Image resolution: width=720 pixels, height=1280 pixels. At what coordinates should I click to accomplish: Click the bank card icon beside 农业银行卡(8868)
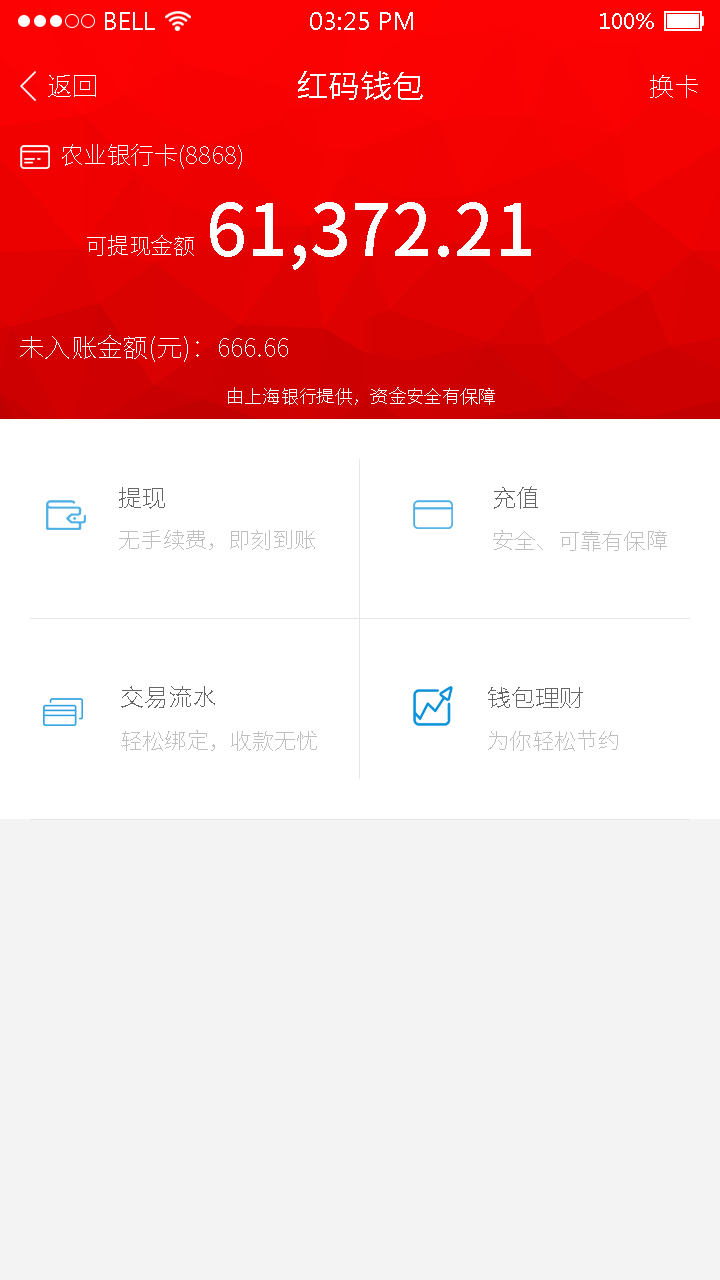pyautogui.click(x=34, y=156)
